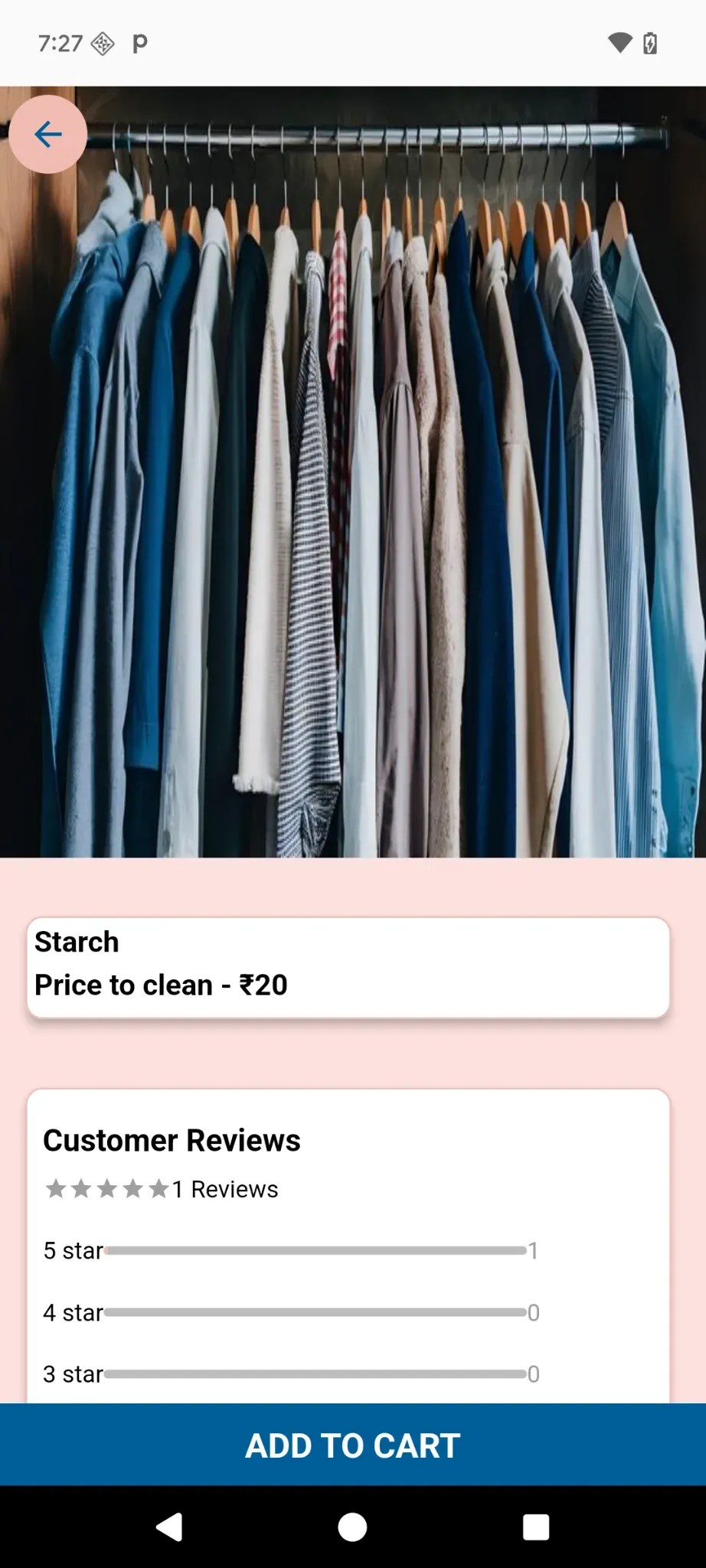The height and width of the screenshot is (1568, 706).
Task: Tap the system home button
Action: tap(352, 1527)
